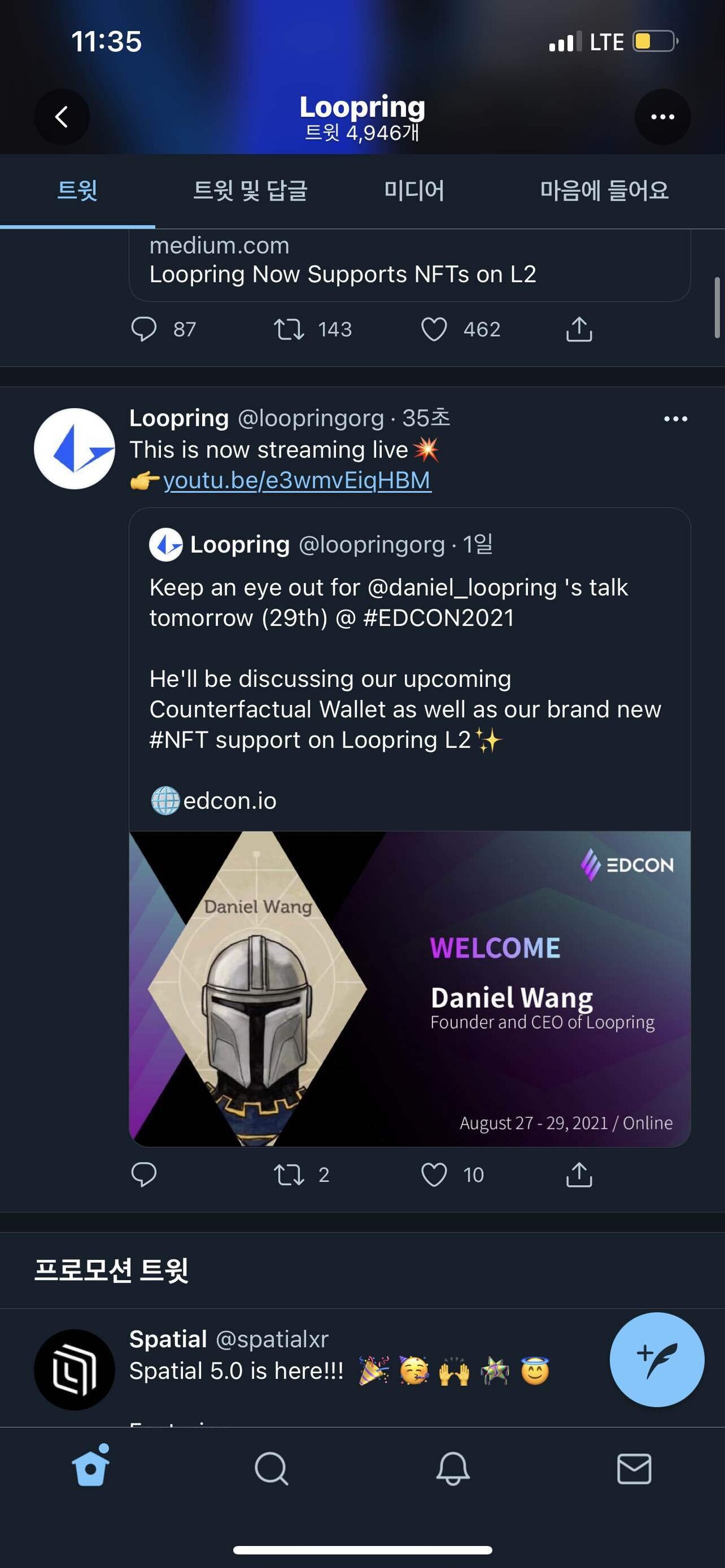The width and height of the screenshot is (725, 1568).
Task: Open the search tab
Action: pyautogui.click(x=271, y=1469)
